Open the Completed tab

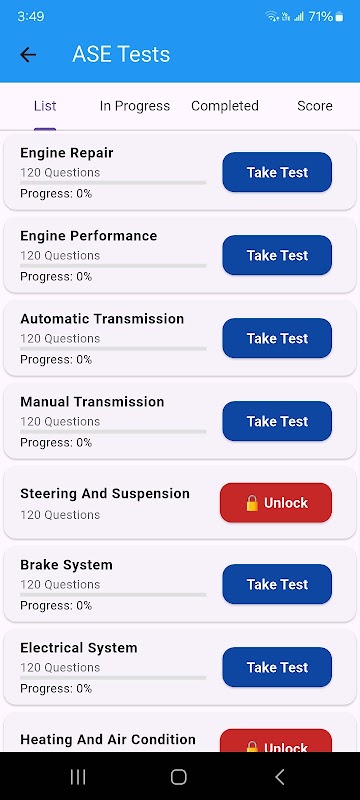point(225,106)
